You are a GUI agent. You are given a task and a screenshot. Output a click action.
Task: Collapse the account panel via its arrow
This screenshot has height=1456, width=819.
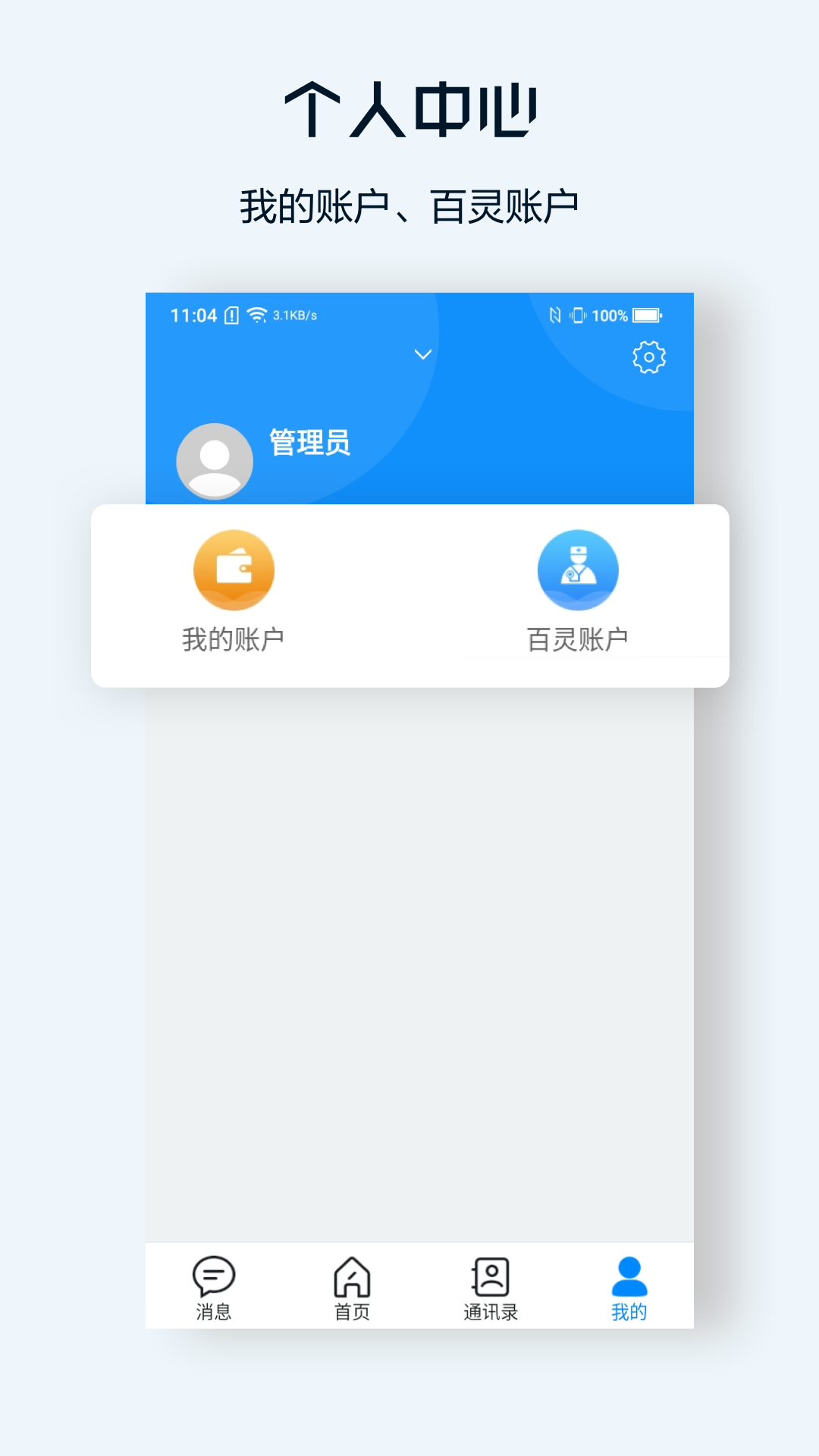[421, 353]
